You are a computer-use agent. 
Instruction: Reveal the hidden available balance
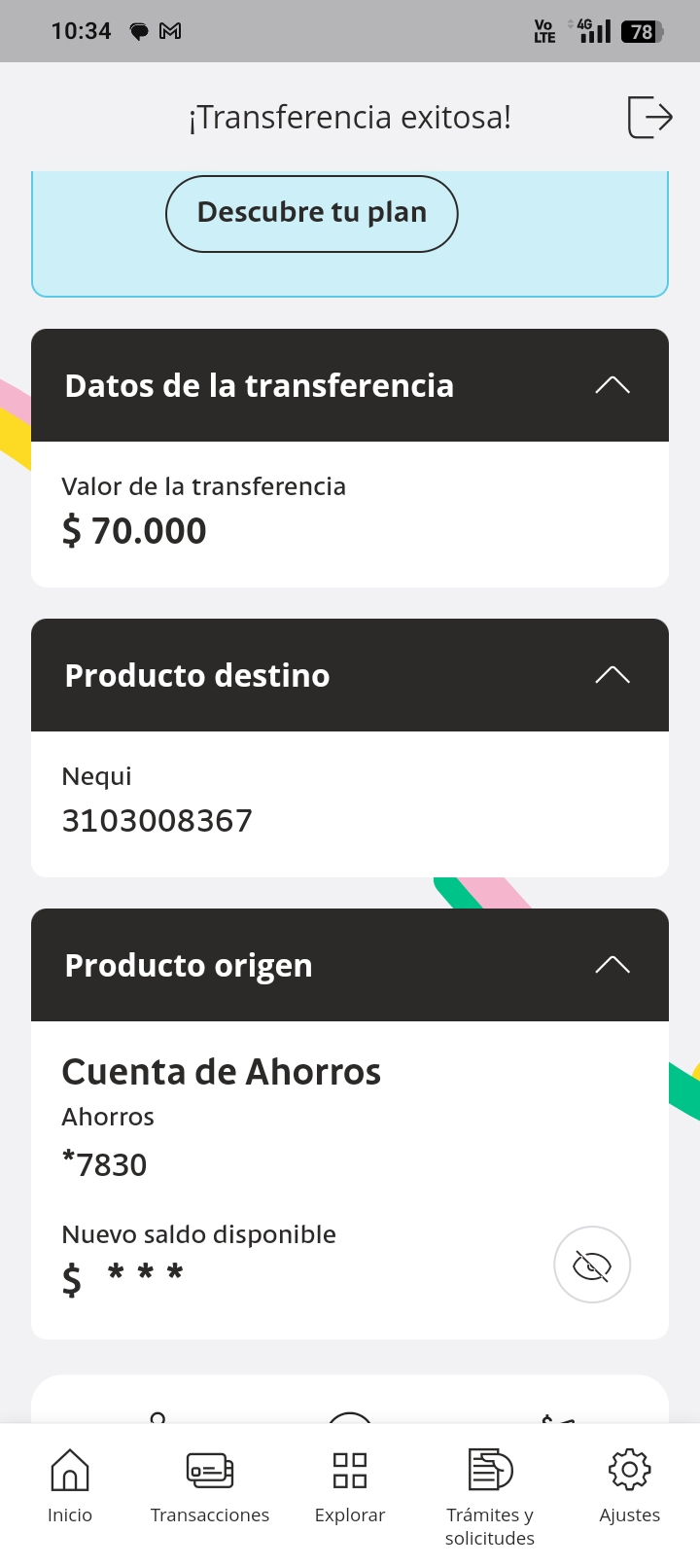point(592,1265)
